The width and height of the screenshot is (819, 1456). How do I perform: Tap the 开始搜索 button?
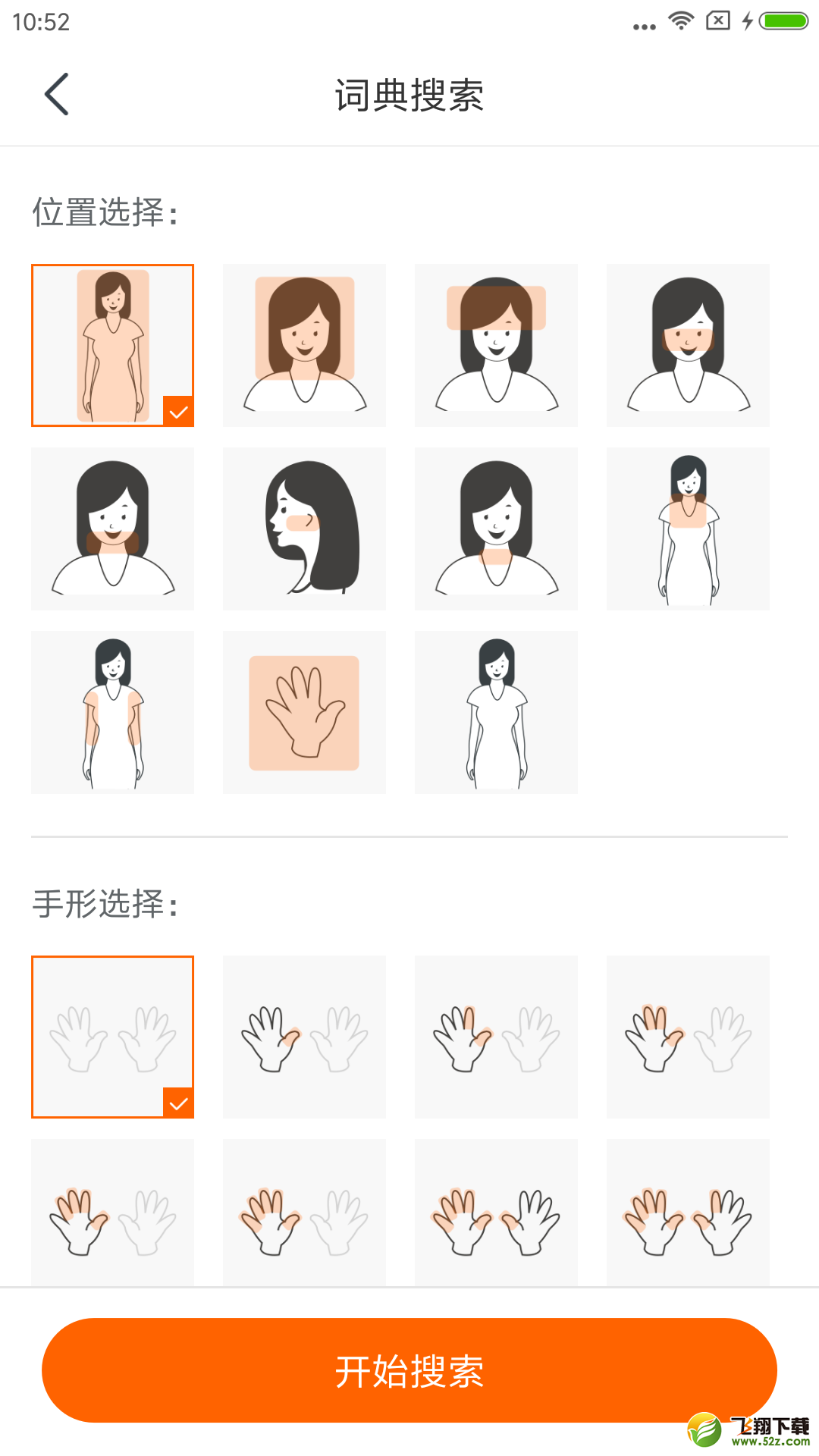409,1370
